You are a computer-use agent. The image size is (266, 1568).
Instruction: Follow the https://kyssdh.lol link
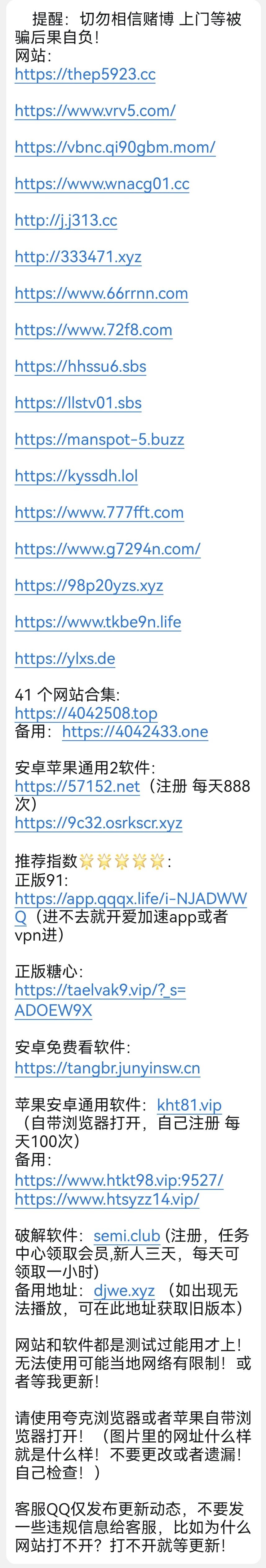(76, 477)
